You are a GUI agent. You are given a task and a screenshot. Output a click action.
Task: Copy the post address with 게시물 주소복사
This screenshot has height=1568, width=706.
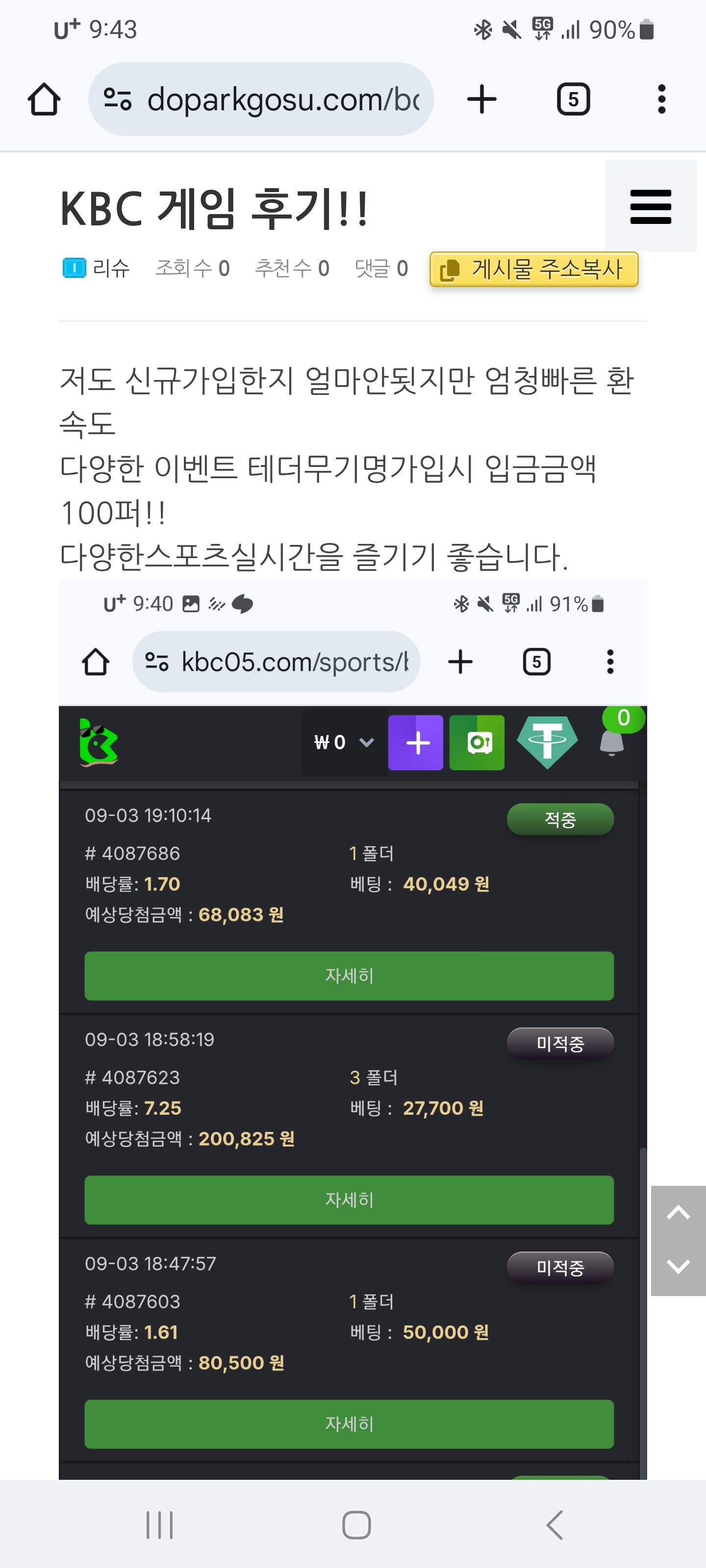[x=533, y=269]
